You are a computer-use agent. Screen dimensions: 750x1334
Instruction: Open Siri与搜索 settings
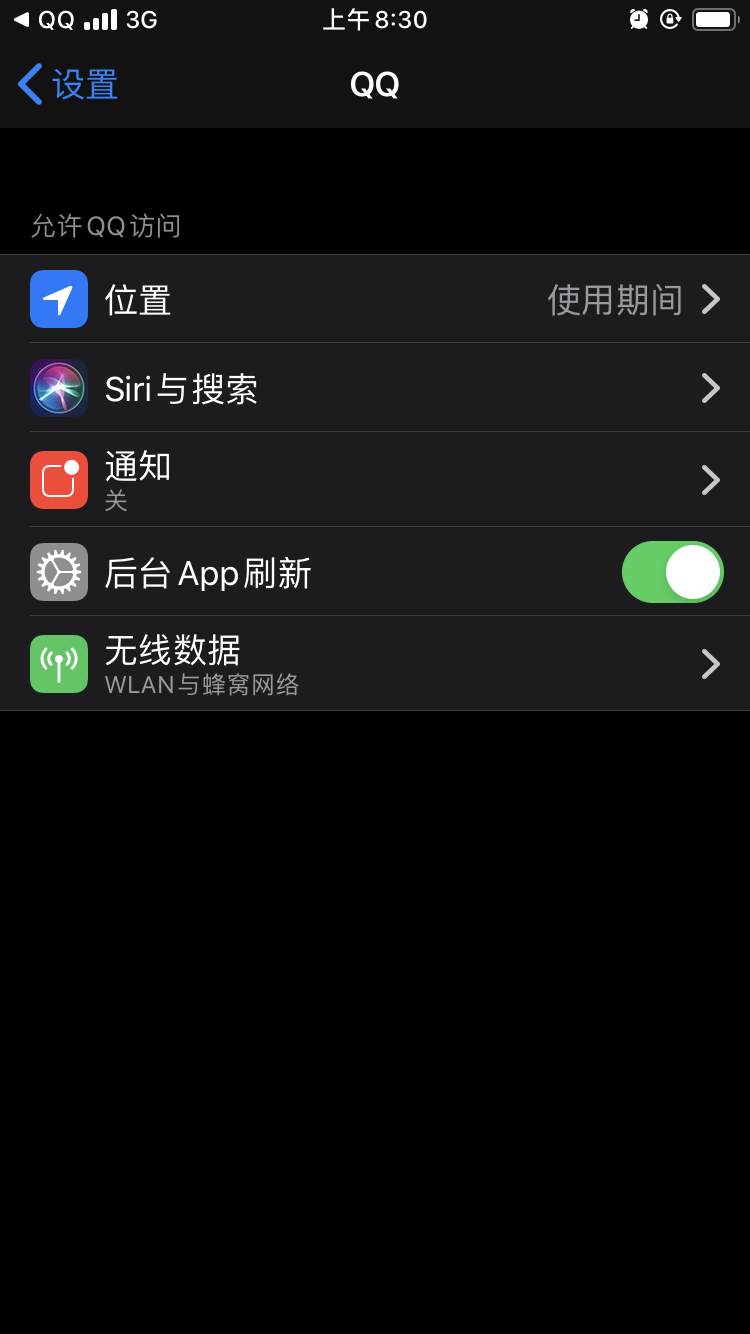click(375, 388)
